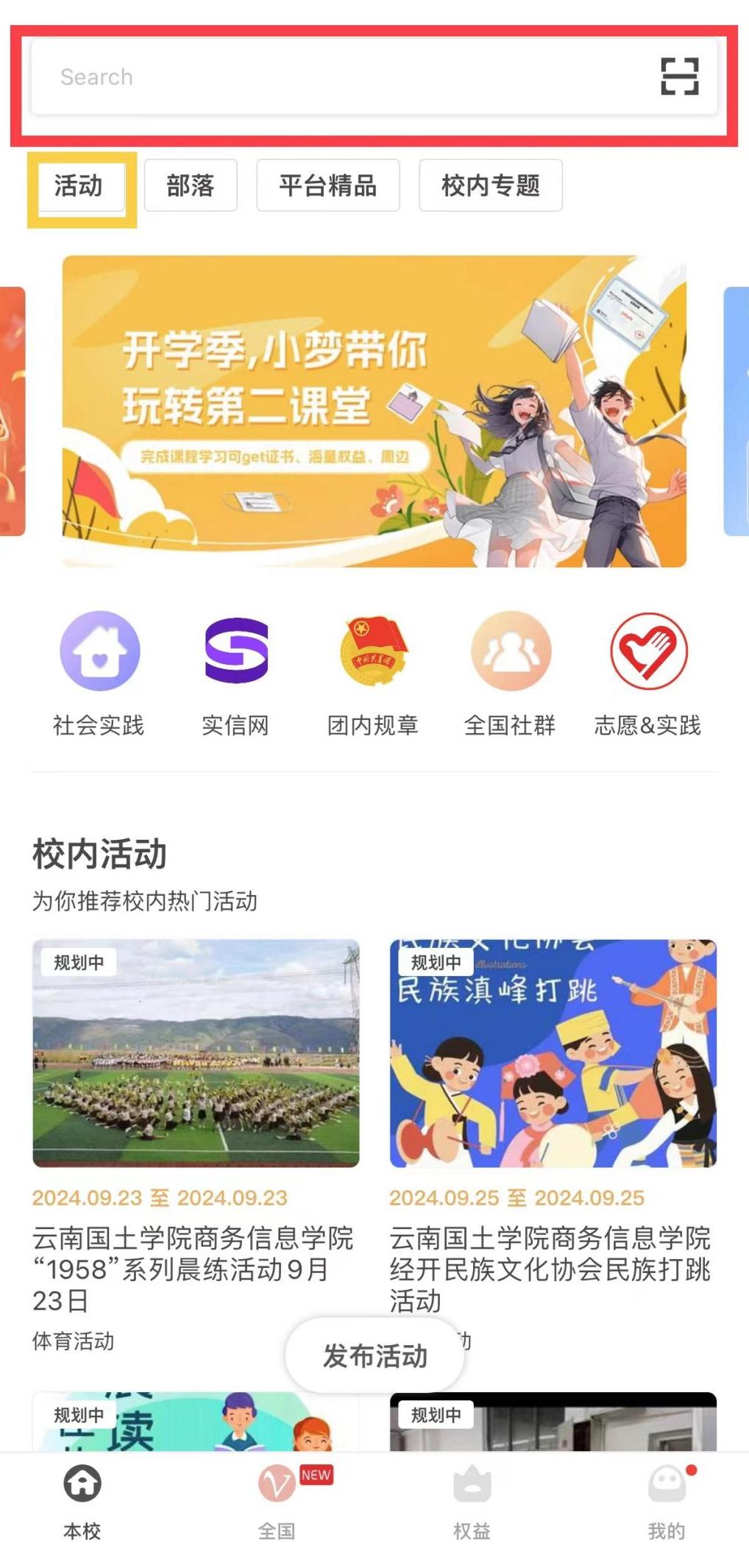Open the 平台精品 chip
The image size is (749, 1568).
pos(328,185)
